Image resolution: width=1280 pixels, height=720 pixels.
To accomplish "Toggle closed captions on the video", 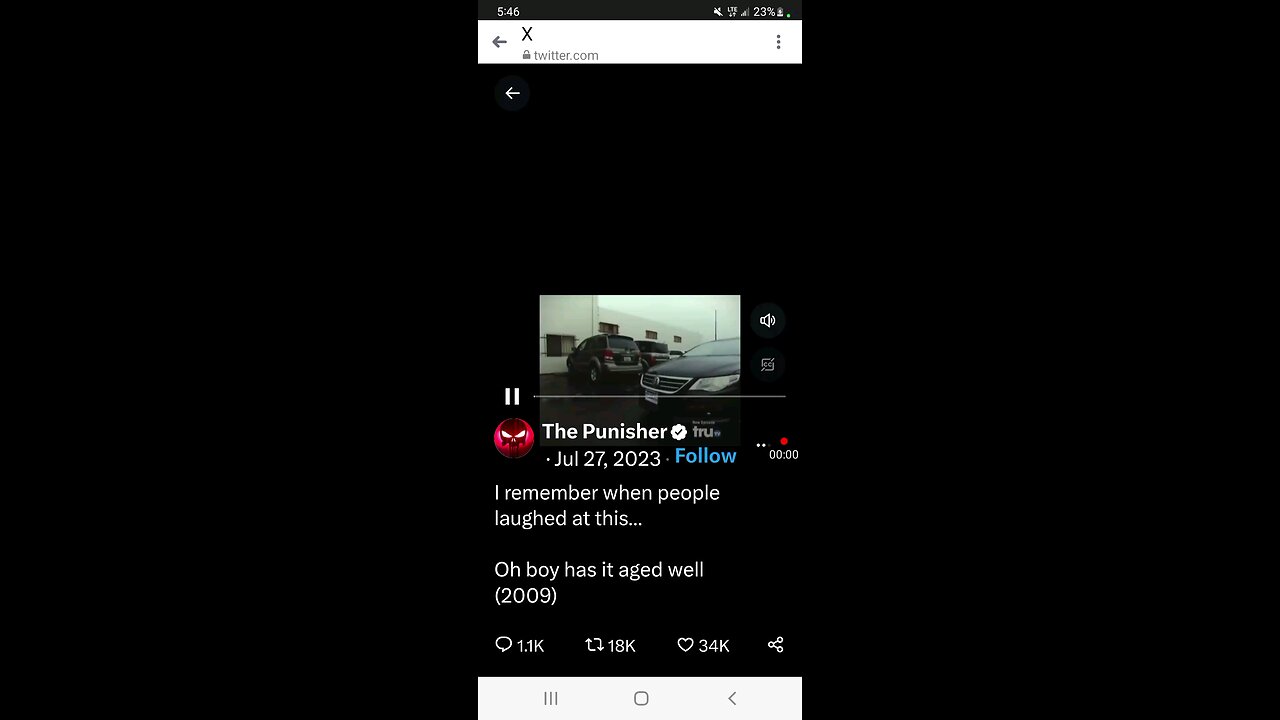I will [x=768, y=365].
